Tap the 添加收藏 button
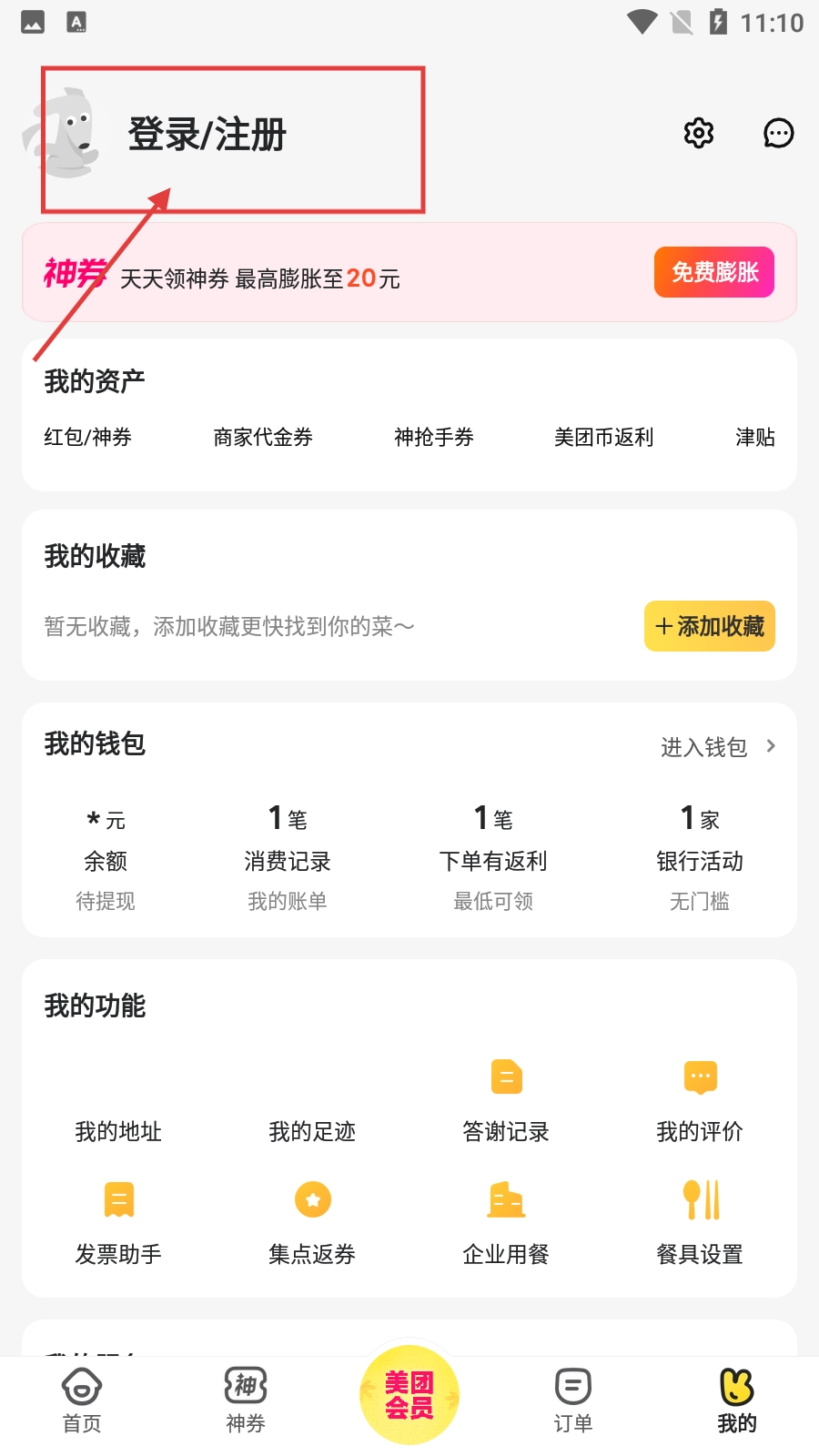 tap(710, 626)
